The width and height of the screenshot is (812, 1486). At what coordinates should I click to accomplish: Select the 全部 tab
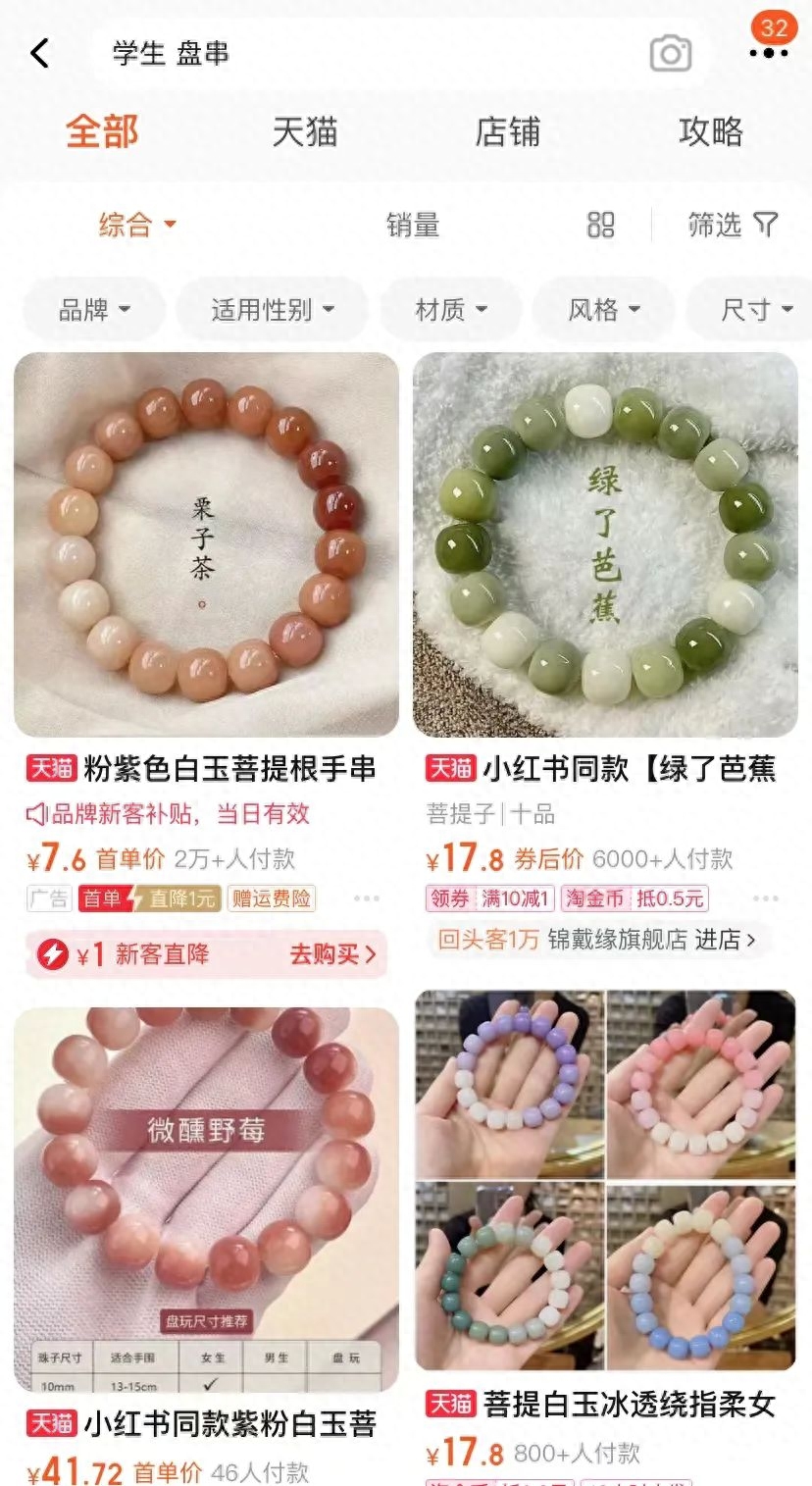[102, 131]
